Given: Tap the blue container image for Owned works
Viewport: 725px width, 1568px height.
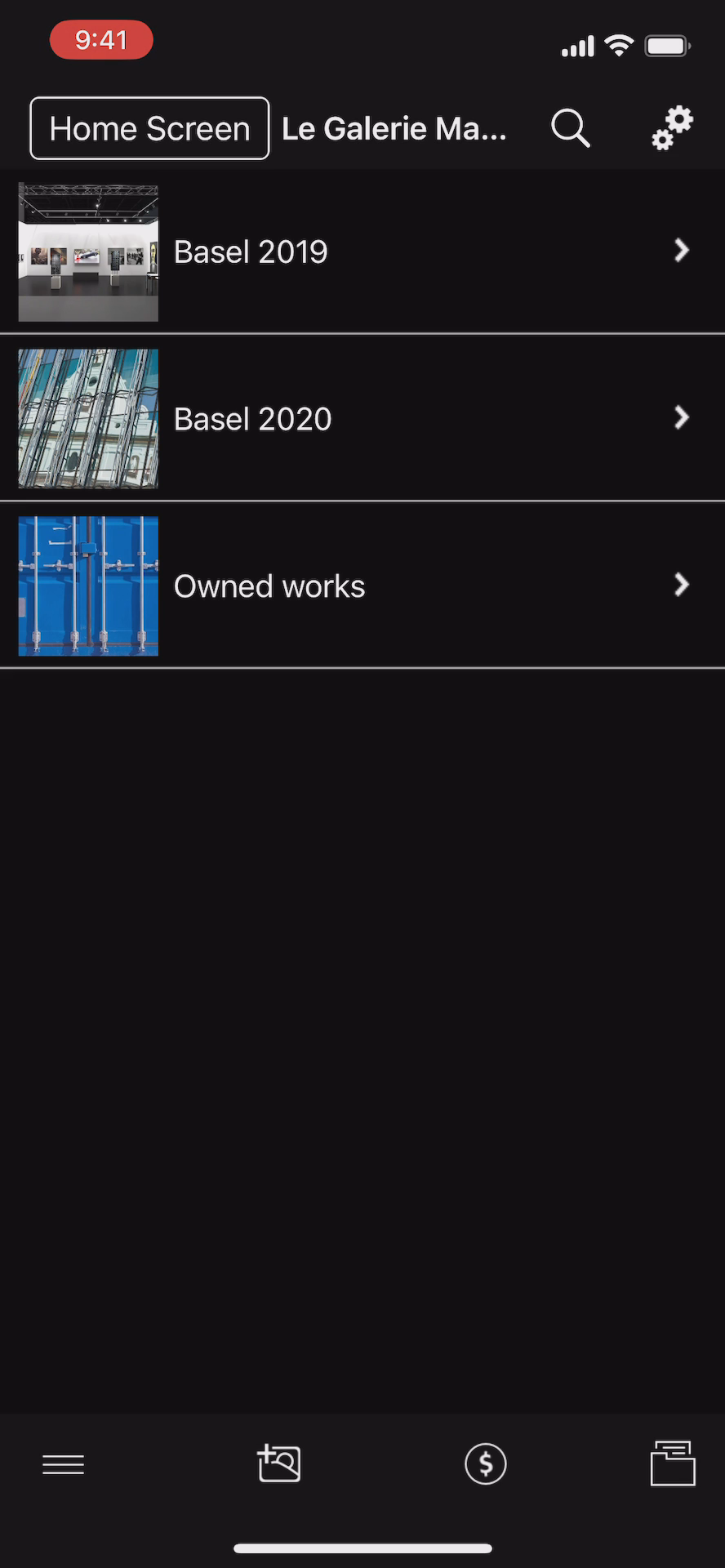Looking at the screenshot, I should [87, 585].
